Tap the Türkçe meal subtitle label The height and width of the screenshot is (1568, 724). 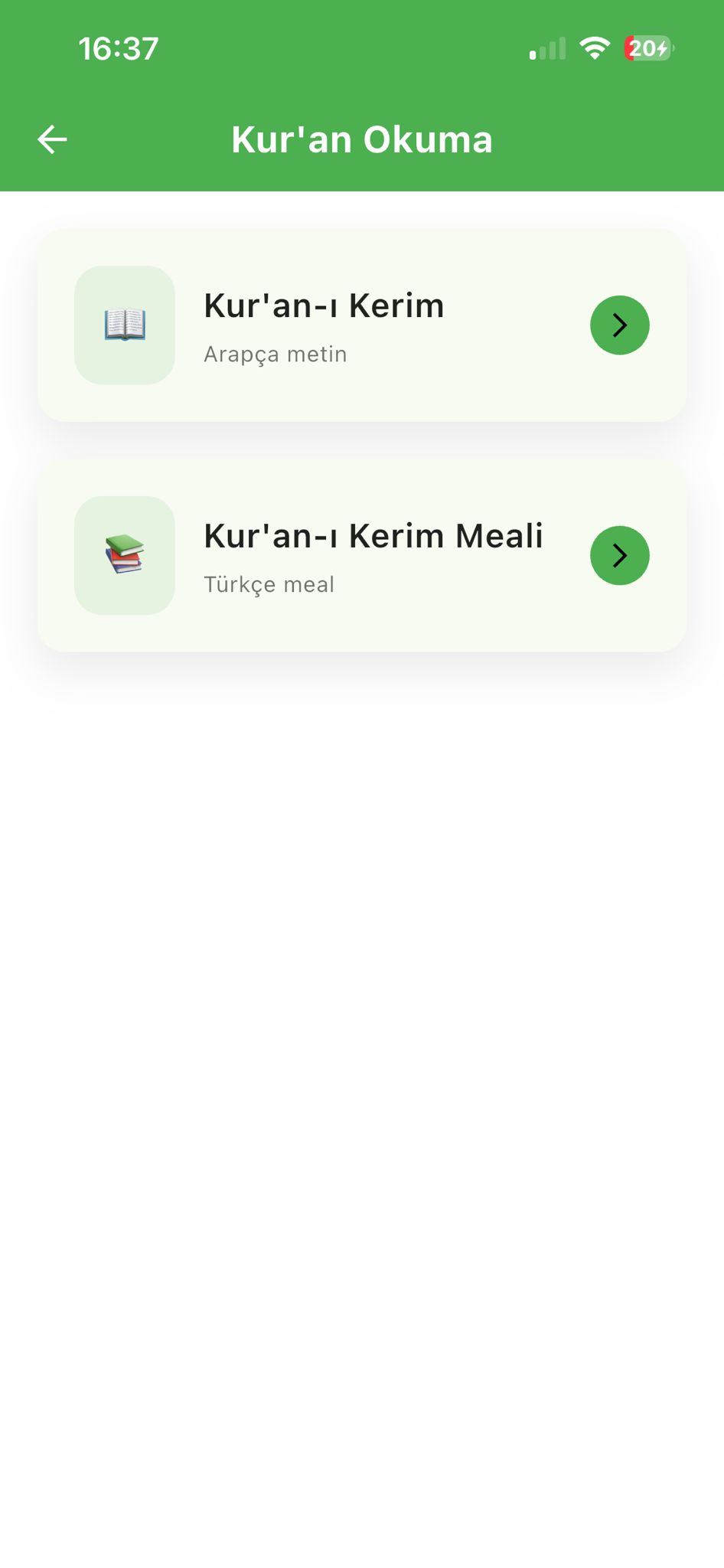click(269, 583)
